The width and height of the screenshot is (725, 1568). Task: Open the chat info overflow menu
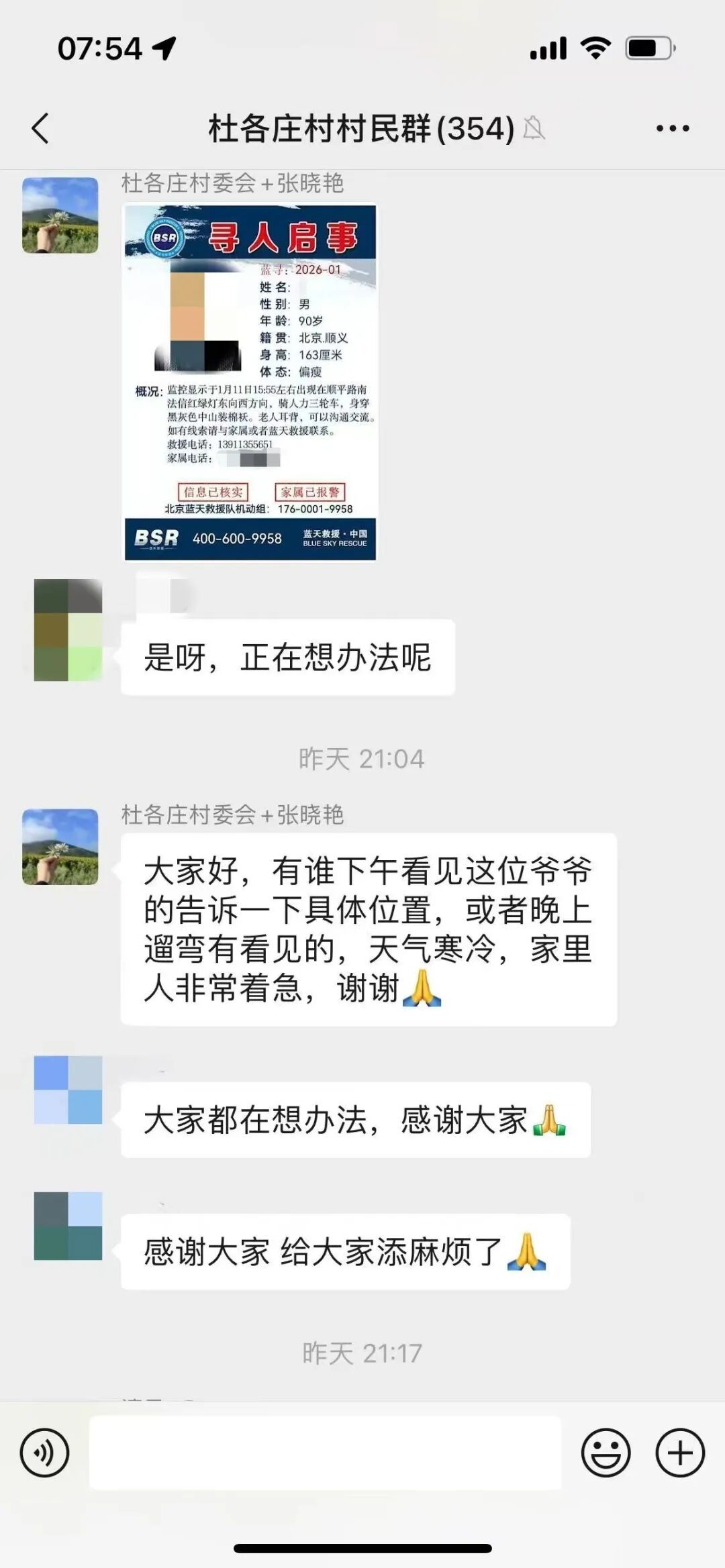(672, 128)
